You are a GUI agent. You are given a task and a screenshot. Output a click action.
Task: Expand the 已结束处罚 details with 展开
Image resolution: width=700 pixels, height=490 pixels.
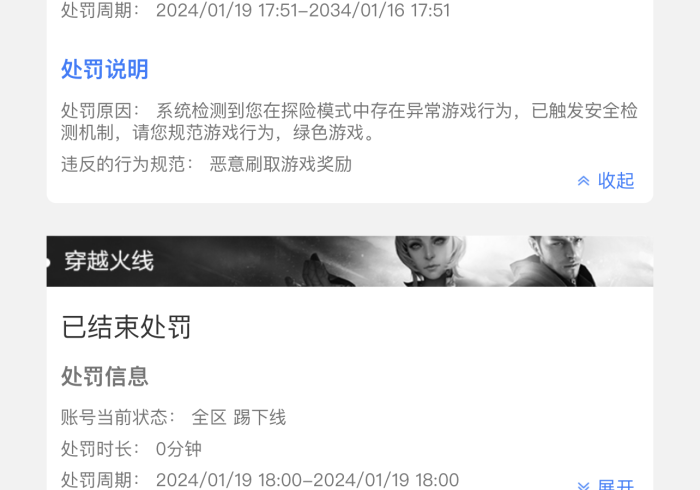[606, 485]
